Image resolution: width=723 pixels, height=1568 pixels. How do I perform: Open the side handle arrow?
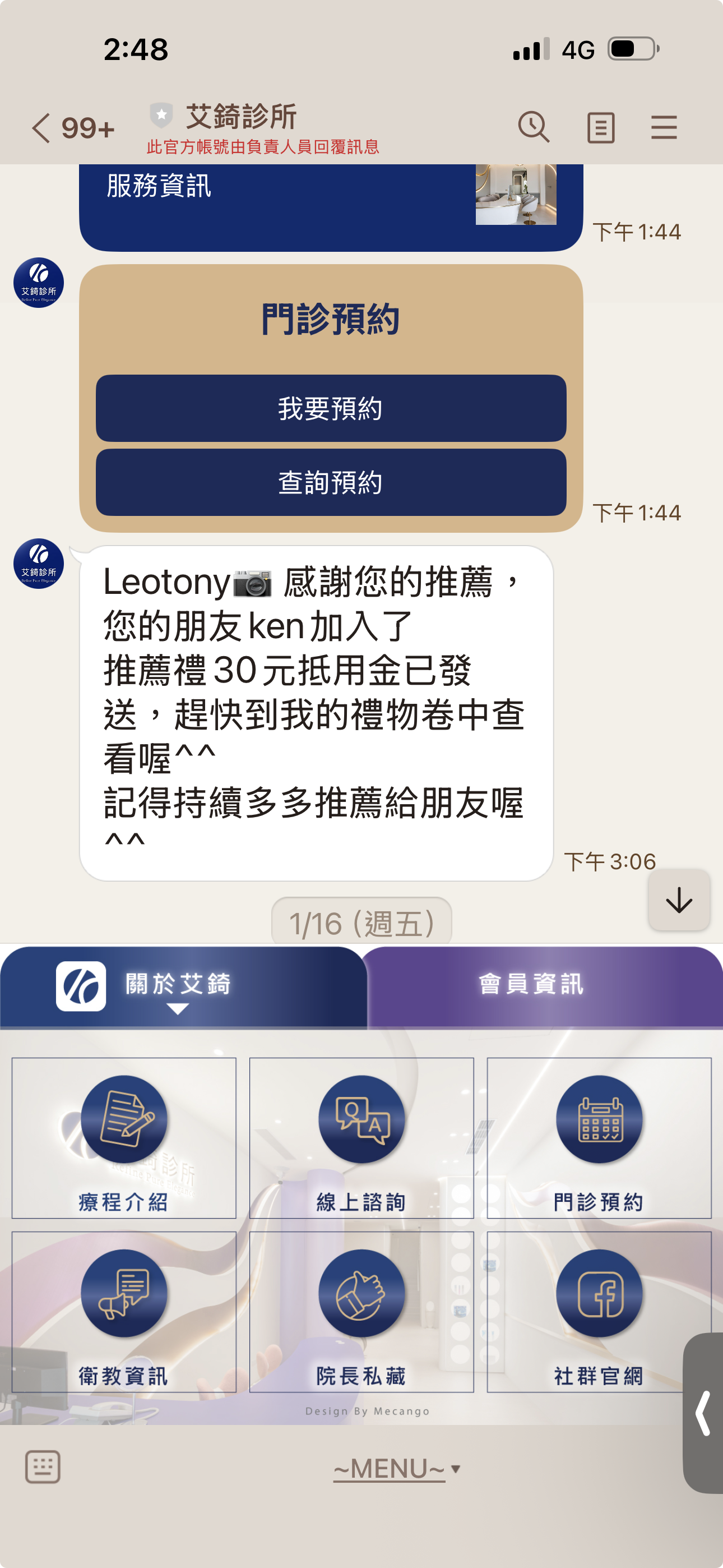tap(703, 1413)
